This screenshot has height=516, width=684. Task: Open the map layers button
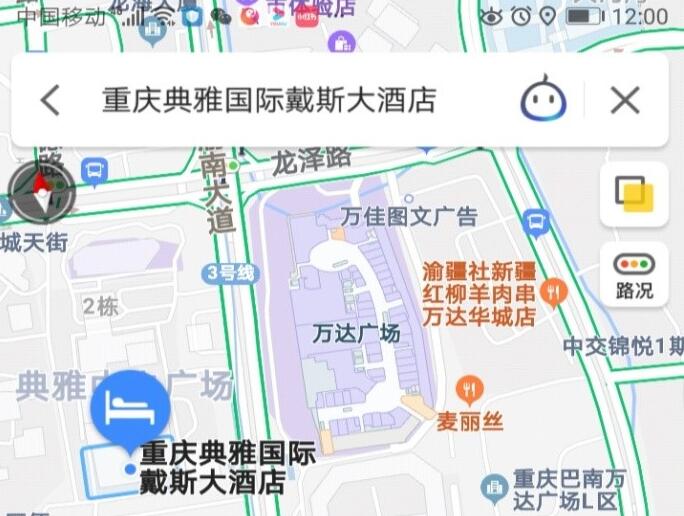tap(634, 194)
